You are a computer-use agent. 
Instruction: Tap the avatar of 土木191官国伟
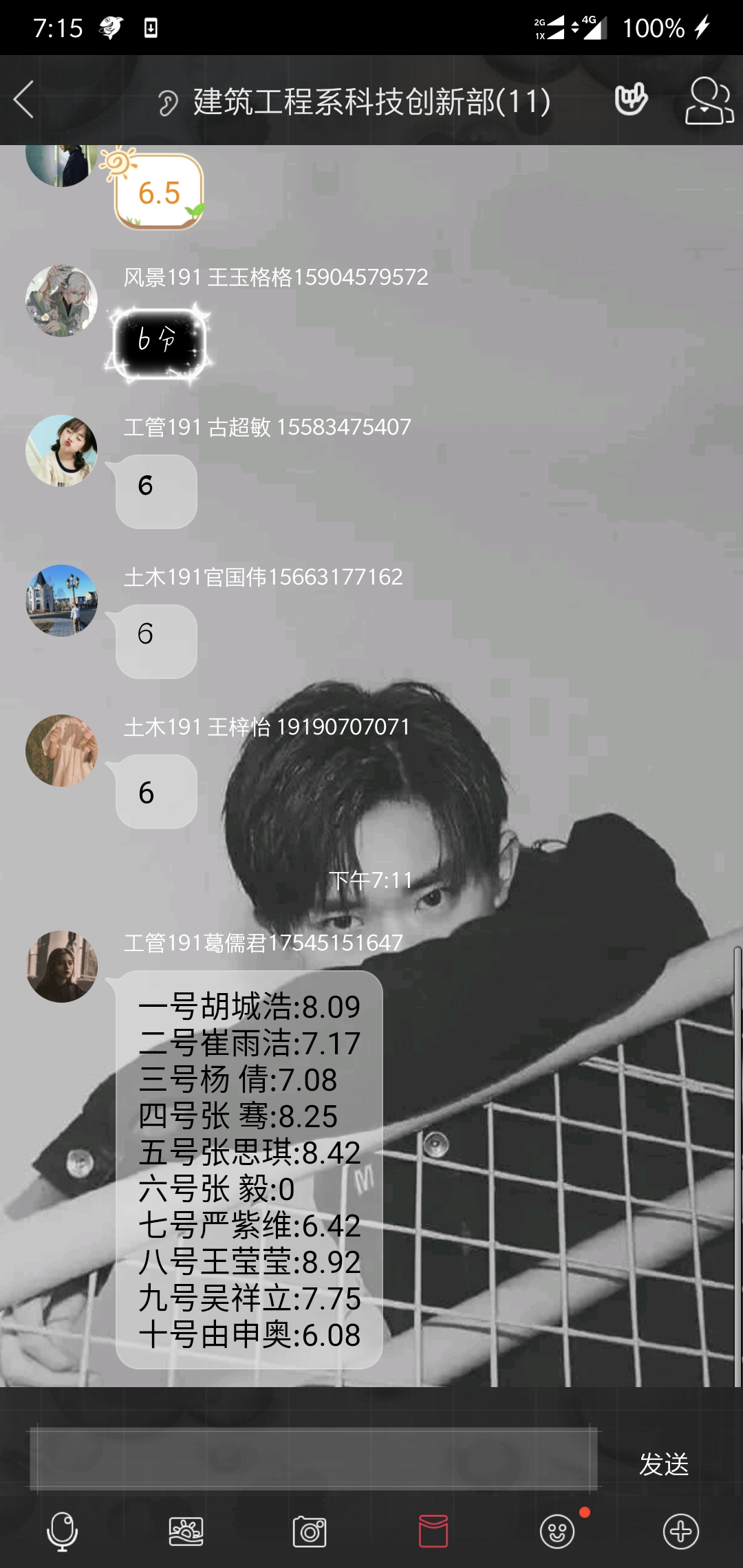click(61, 601)
